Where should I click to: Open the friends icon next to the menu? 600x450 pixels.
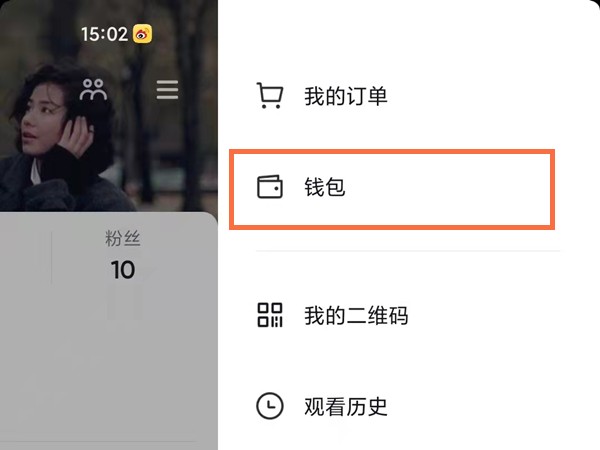[x=94, y=90]
